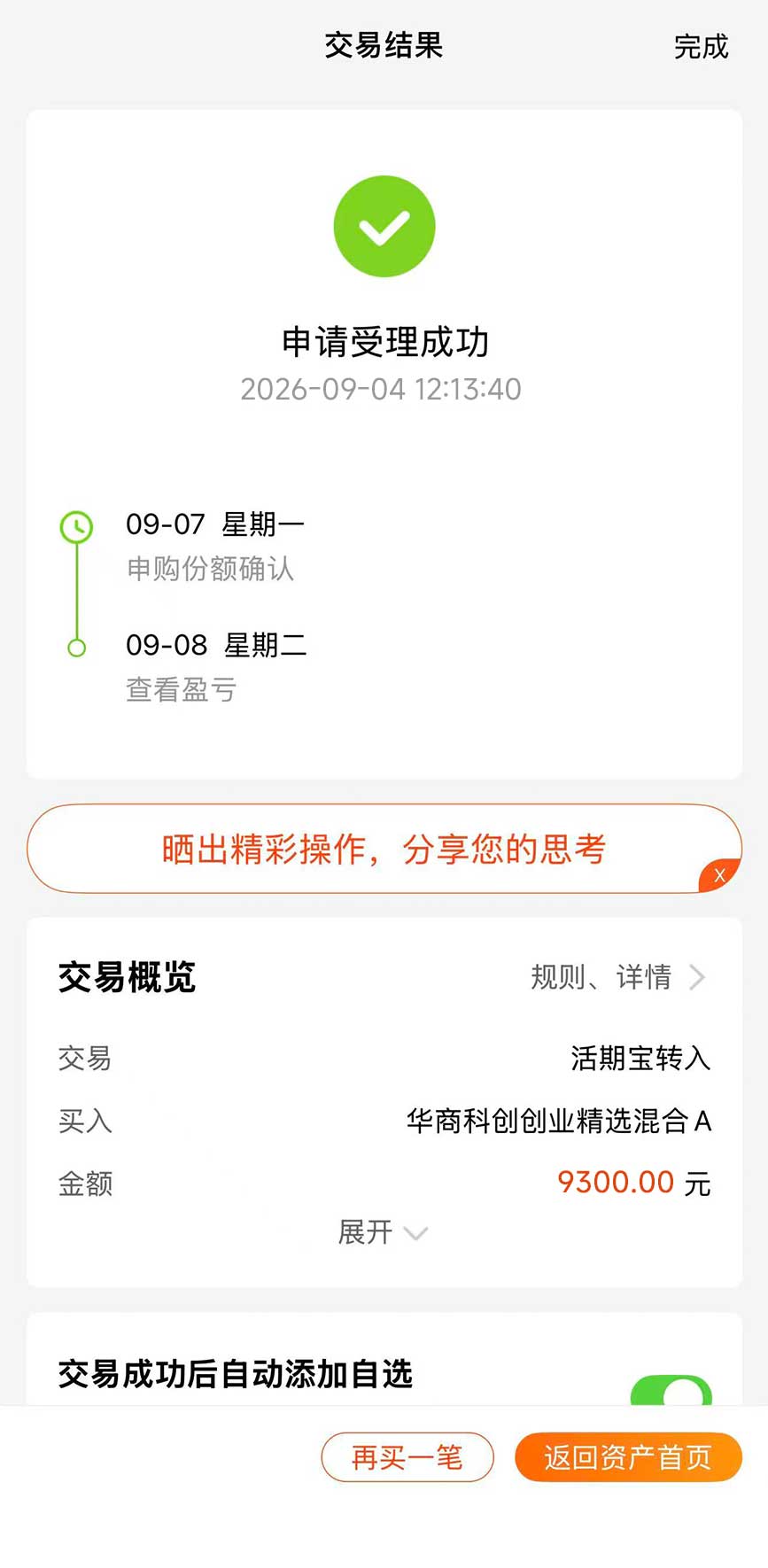Image resolution: width=768 pixels, height=1568 pixels.
Task: Tap 完成 to finish
Action: click(701, 46)
